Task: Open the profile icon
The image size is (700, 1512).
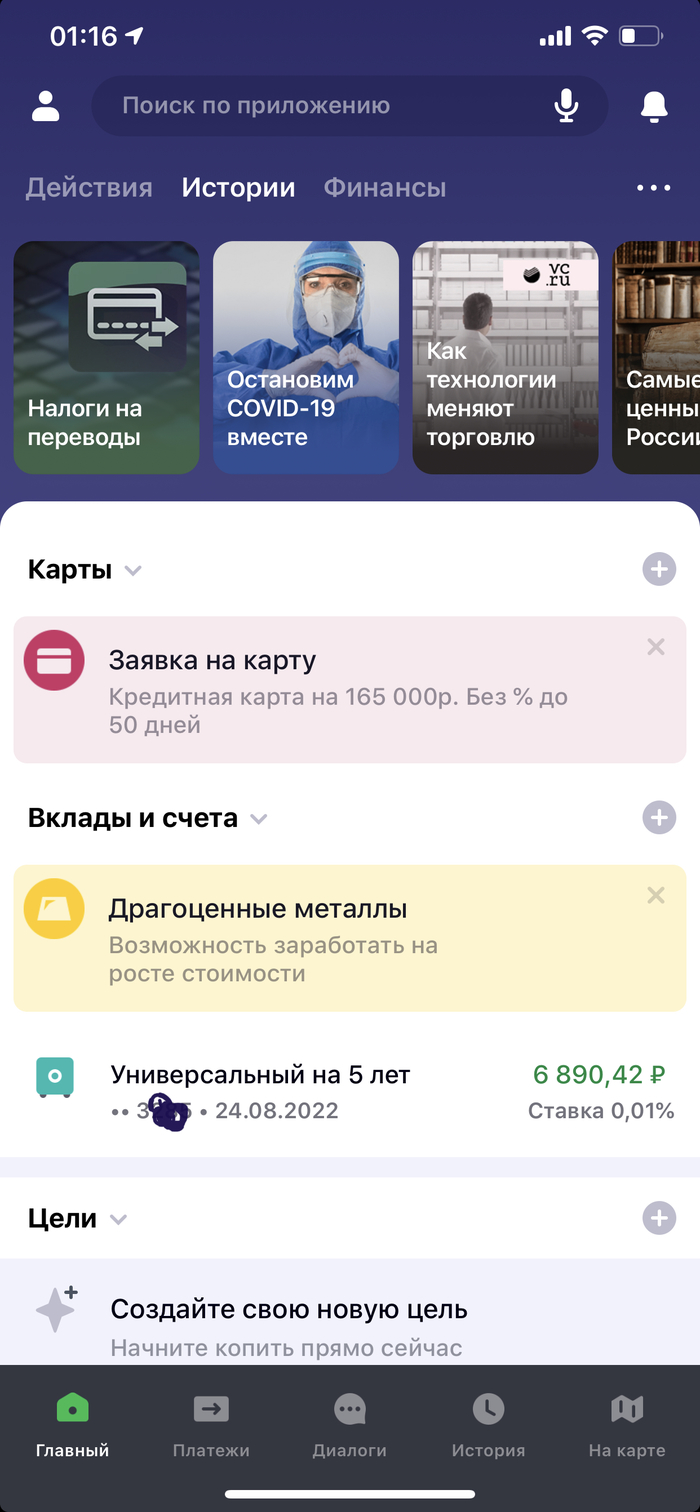Action: pyautogui.click(x=46, y=106)
